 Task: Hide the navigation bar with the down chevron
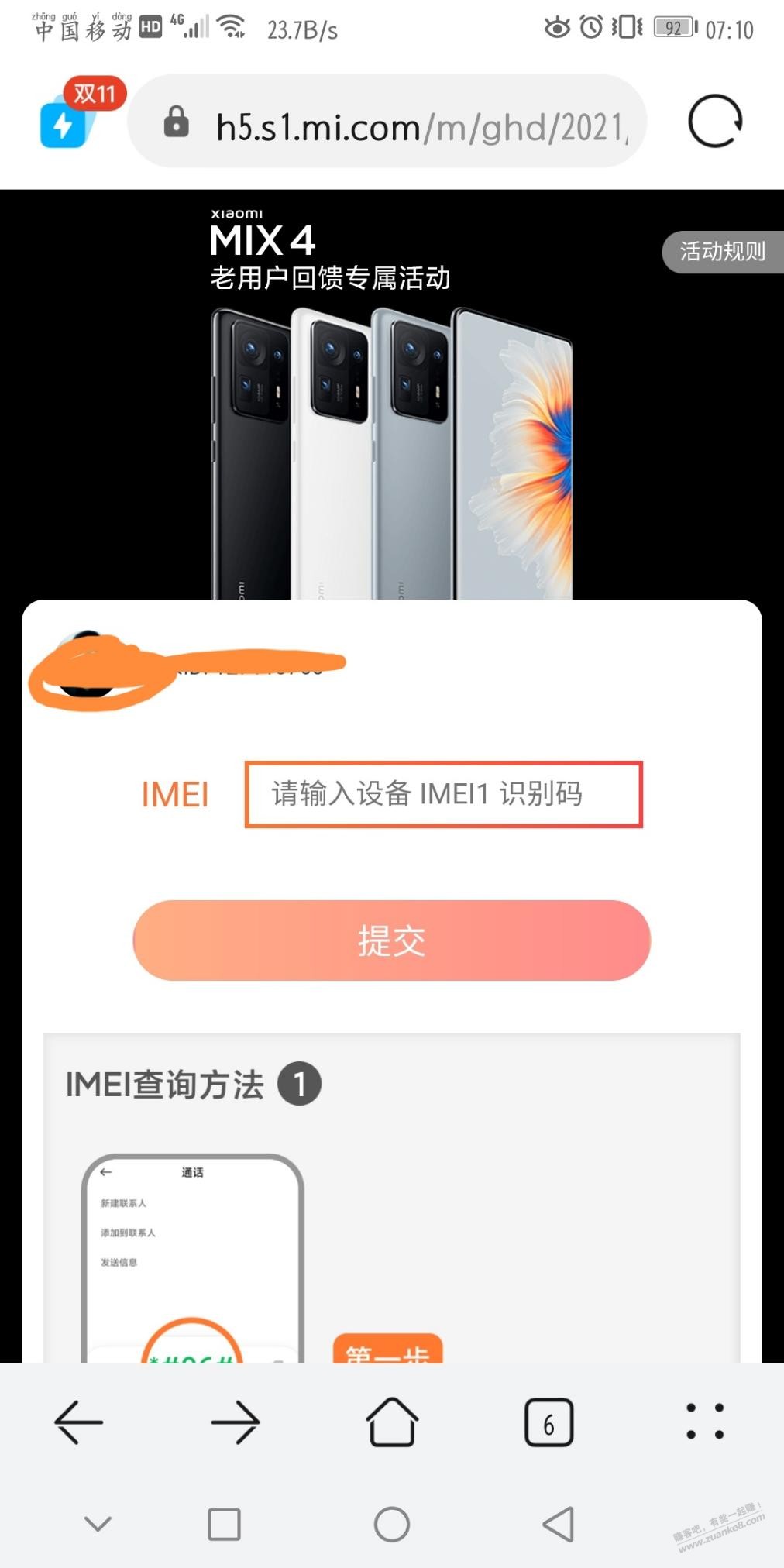(x=98, y=1525)
